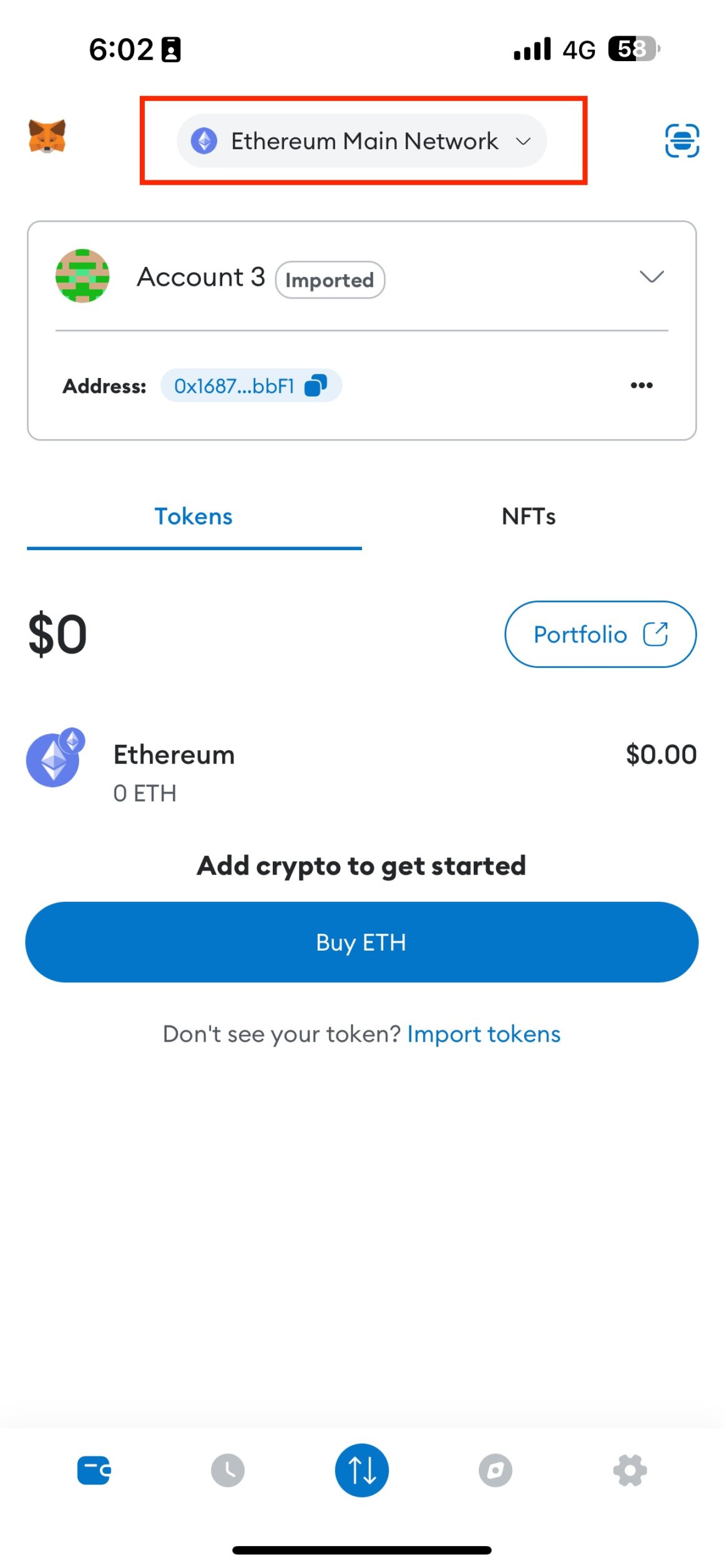
Task: Select the Tokens tab
Action: 193,516
